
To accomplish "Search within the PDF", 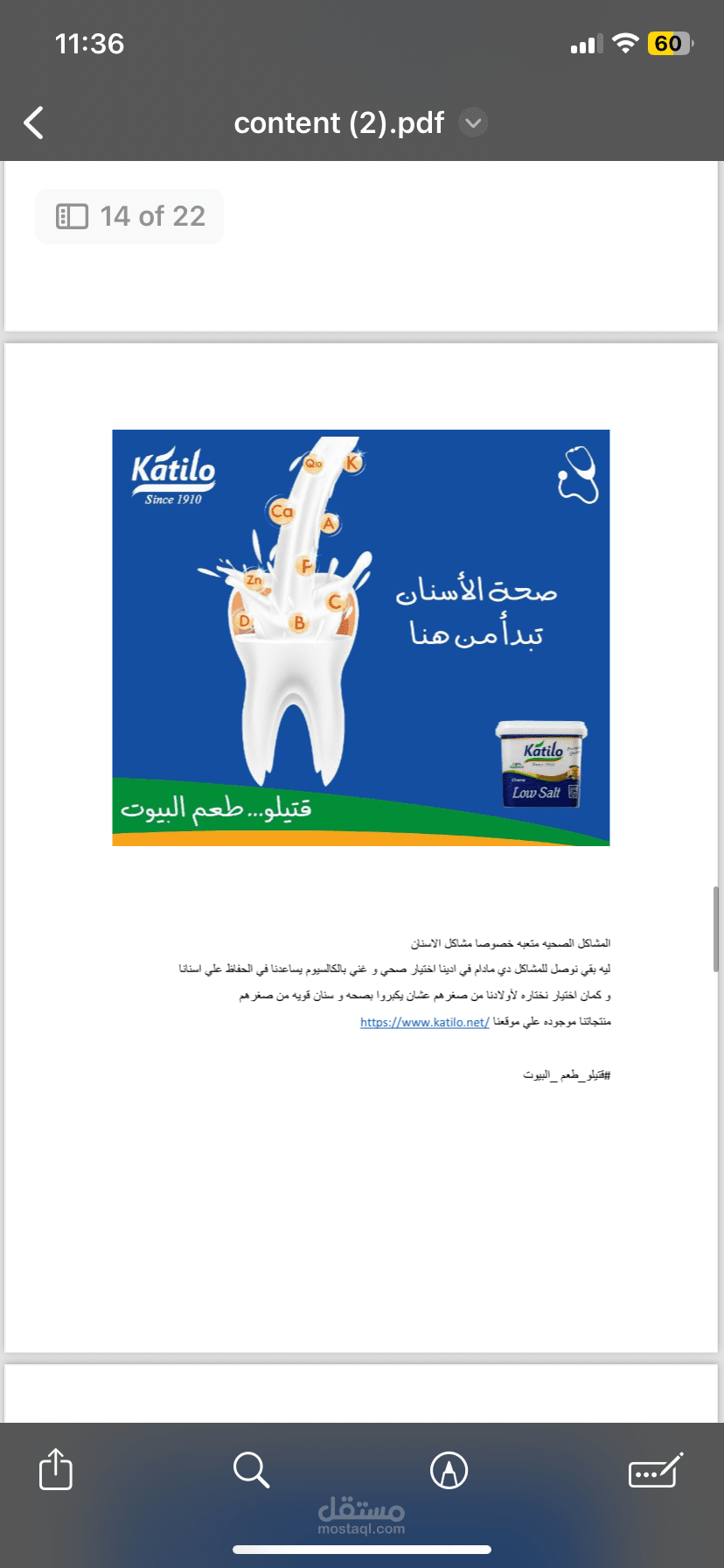I will pos(251,1470).
